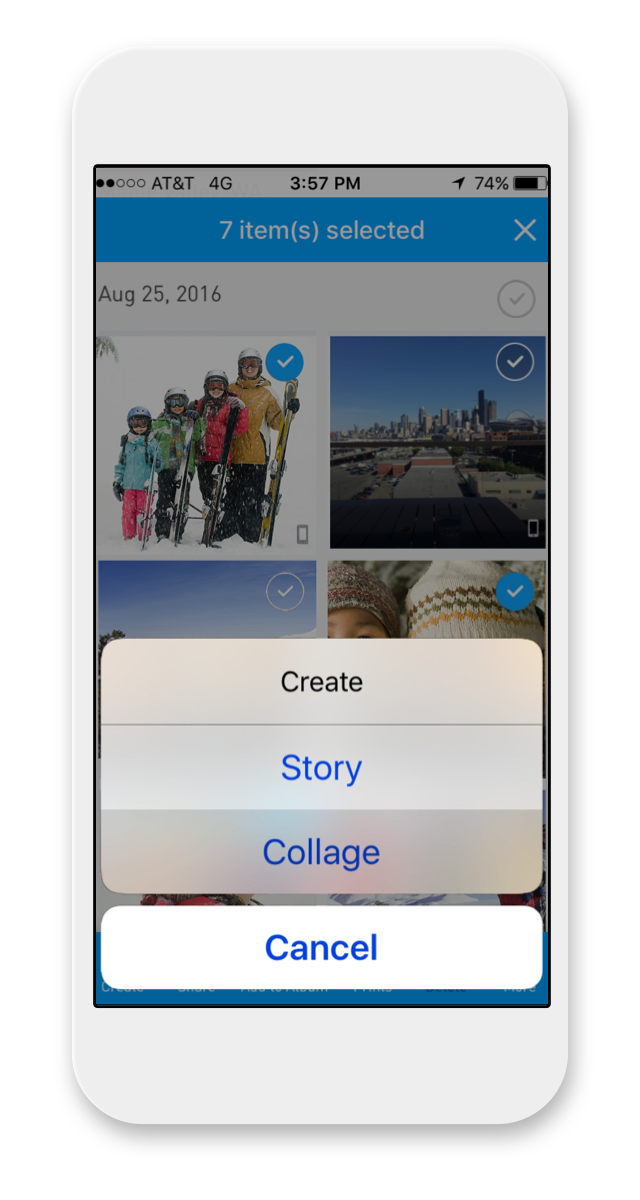Close selection mode with the X
The width and height of the screenshot is (640, 1200).
[x=524, y=230]
